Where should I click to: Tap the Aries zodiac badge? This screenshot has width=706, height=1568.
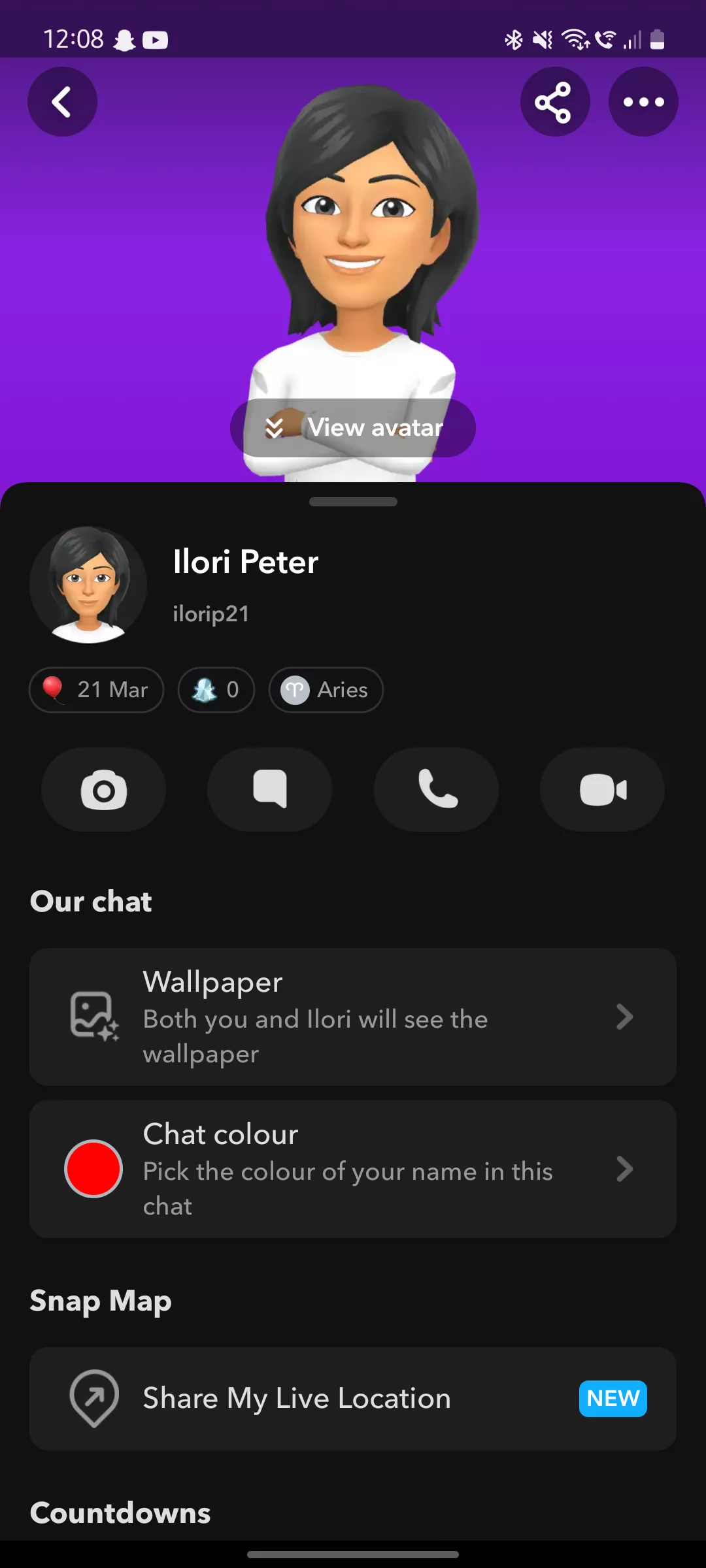pyautogui.click(x=326, y=690)
